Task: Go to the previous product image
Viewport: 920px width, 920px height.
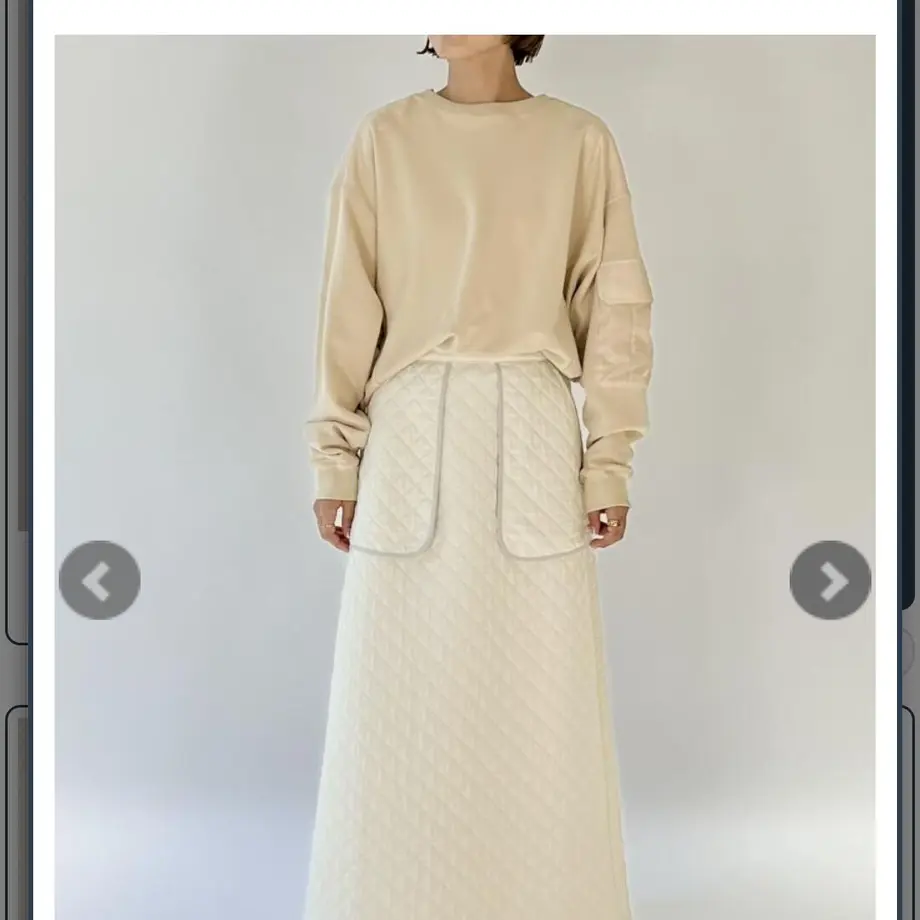Action: [x=99, y=580]
